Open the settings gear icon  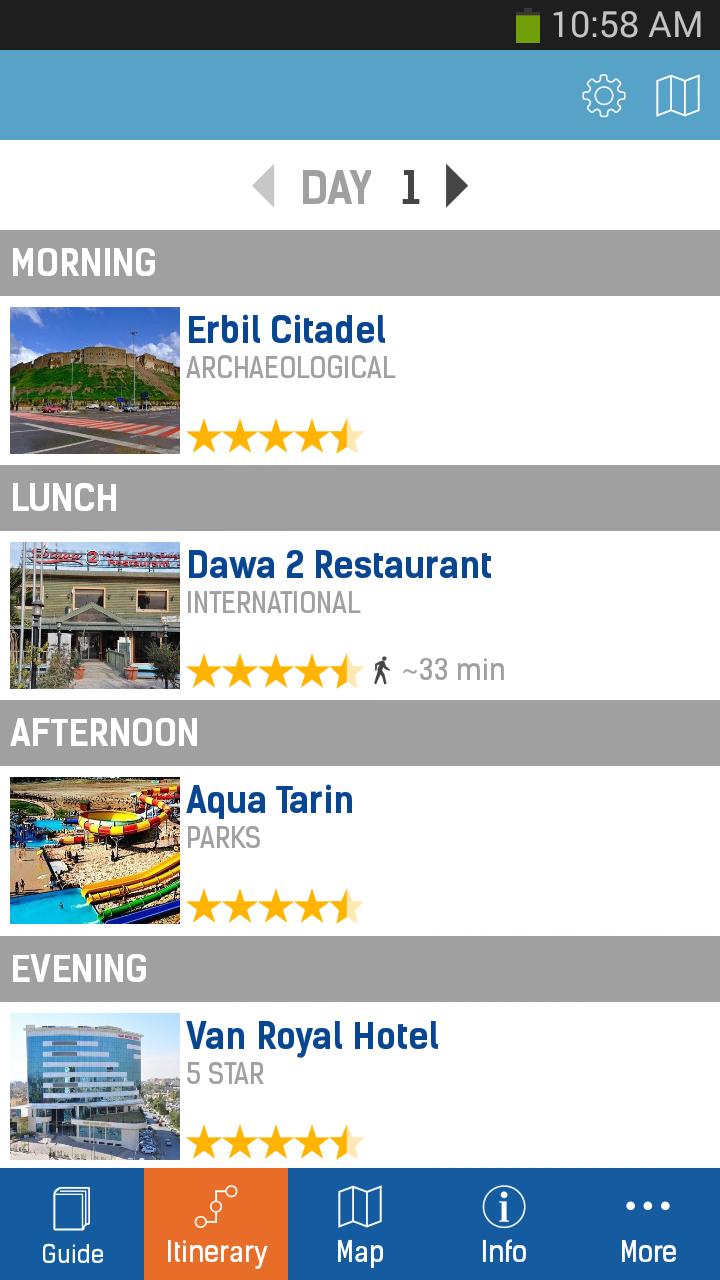tap(604, 96)
